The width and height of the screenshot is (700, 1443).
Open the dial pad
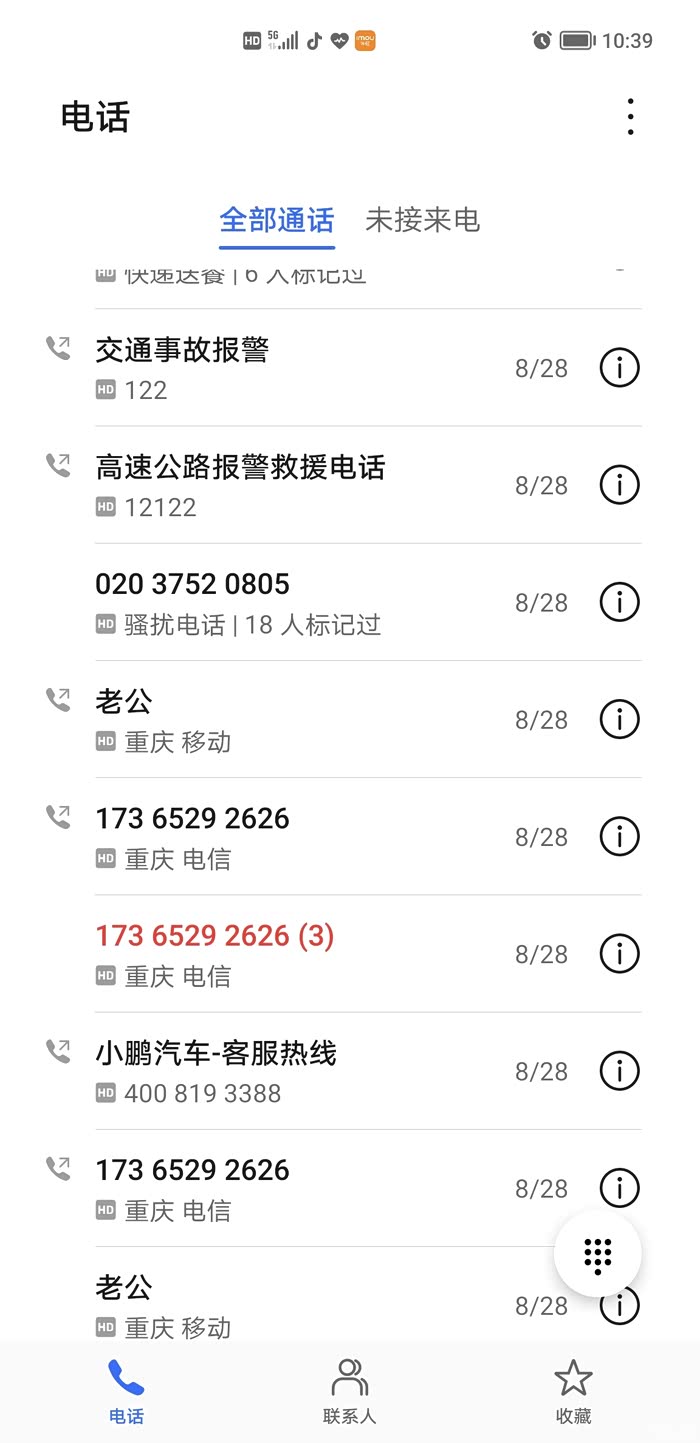coord(597,1254)
